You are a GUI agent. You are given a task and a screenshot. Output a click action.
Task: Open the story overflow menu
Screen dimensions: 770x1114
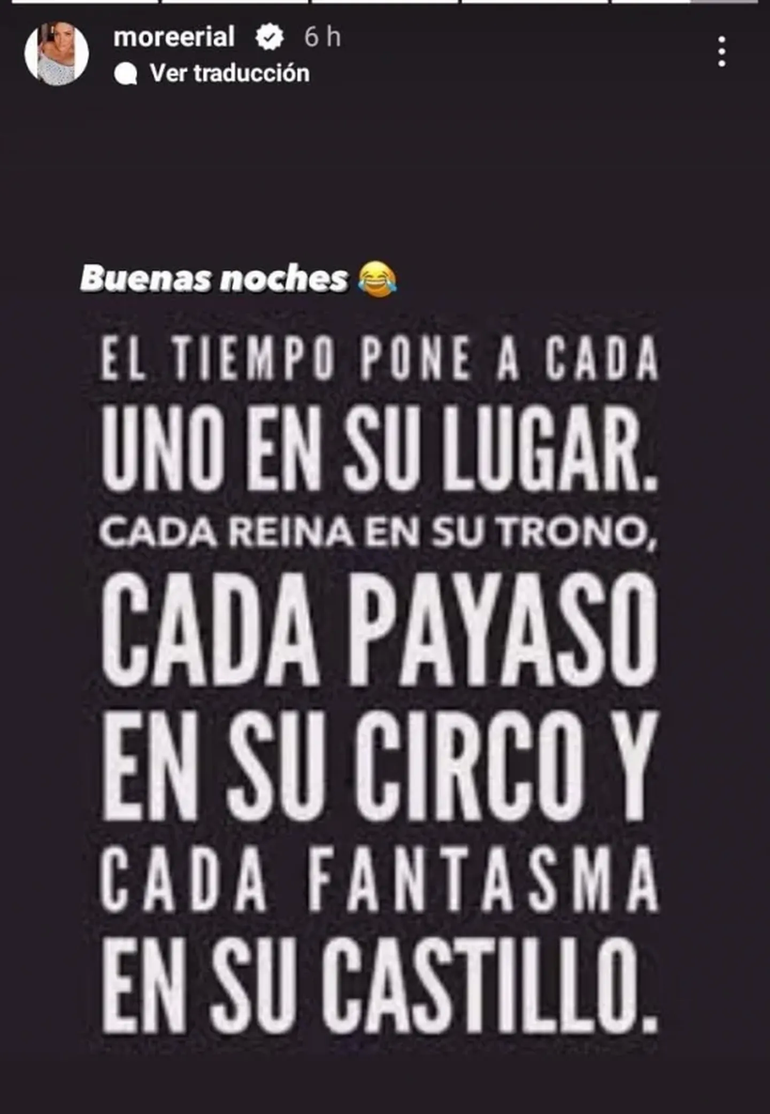721,52
